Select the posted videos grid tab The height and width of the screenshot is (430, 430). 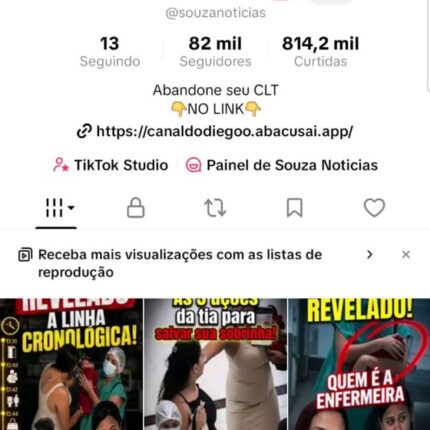[57, 208]
